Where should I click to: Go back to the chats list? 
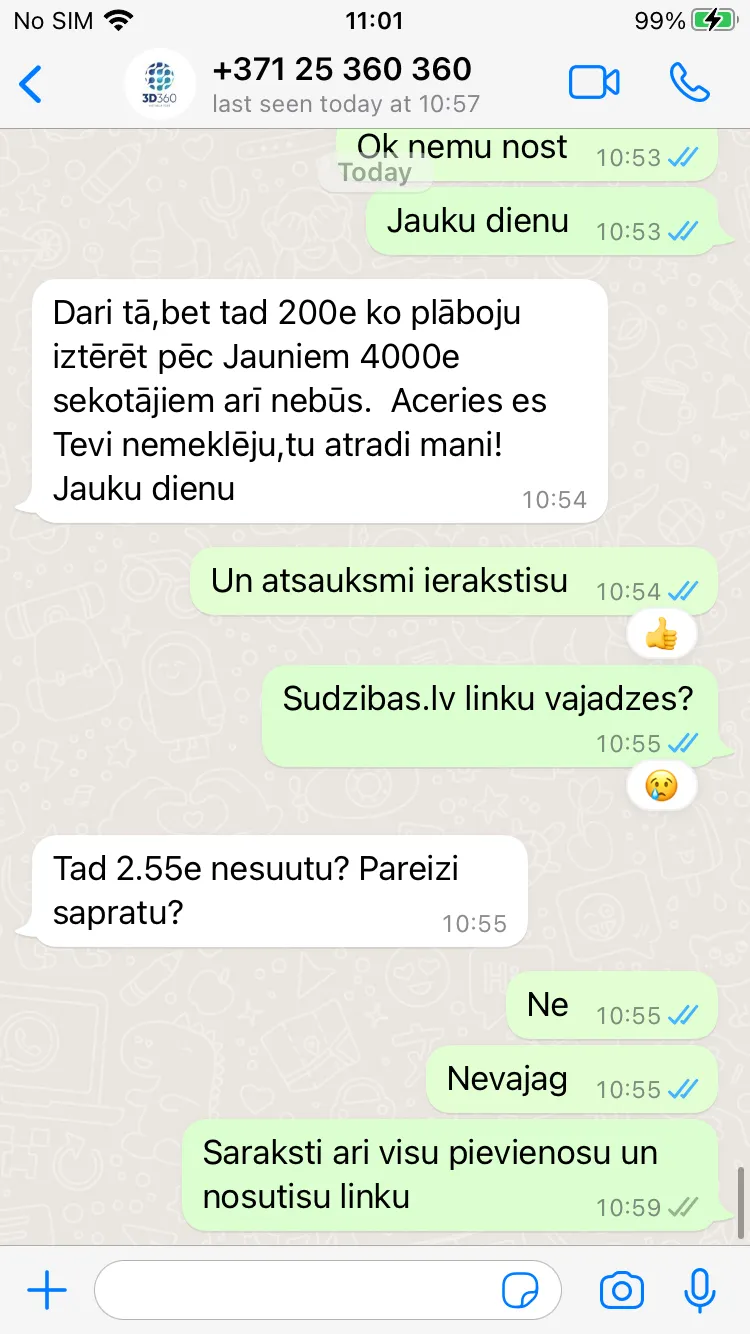(31, 84)
